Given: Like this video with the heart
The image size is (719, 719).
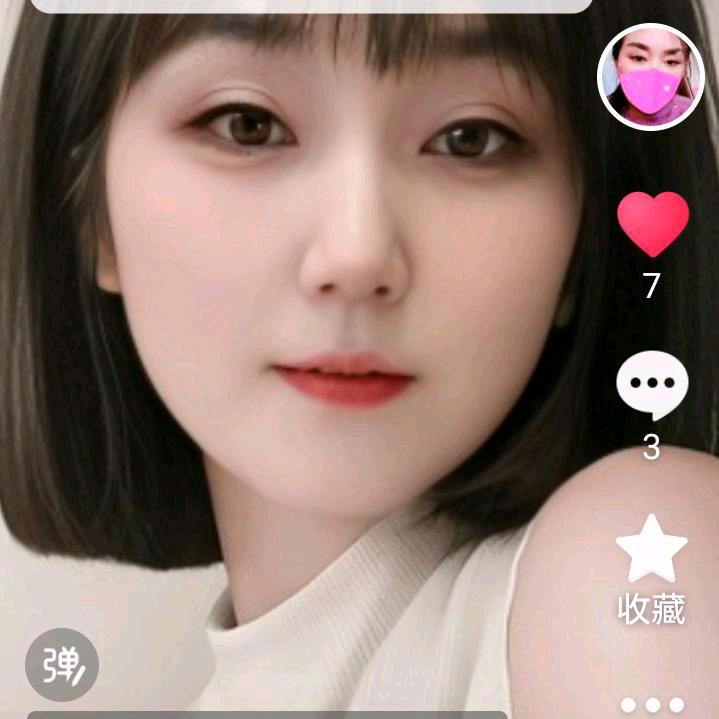Looking at the screenshot, I should coord(652,225).
